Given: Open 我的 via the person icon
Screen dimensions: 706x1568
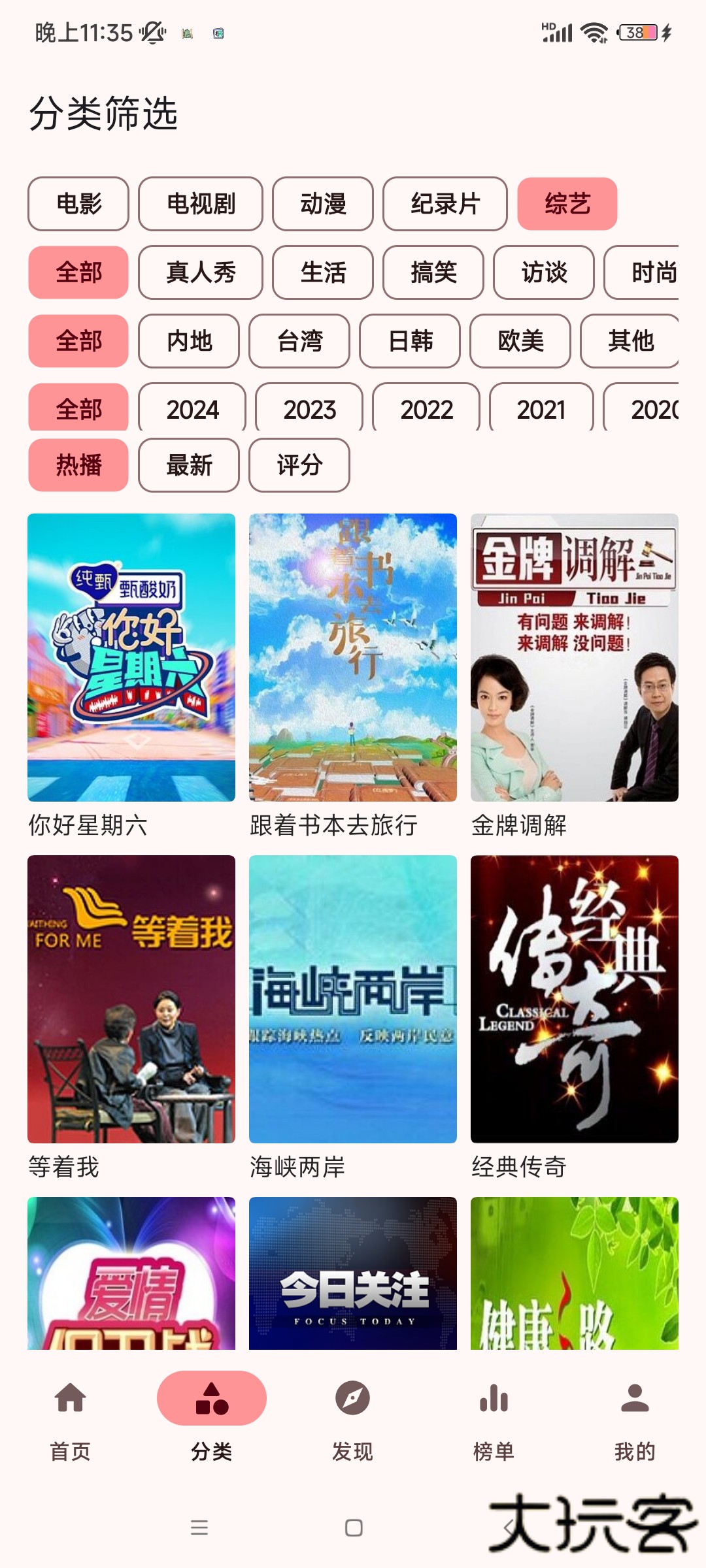Looking at the screenshot, I should (x=635, y=1398).
